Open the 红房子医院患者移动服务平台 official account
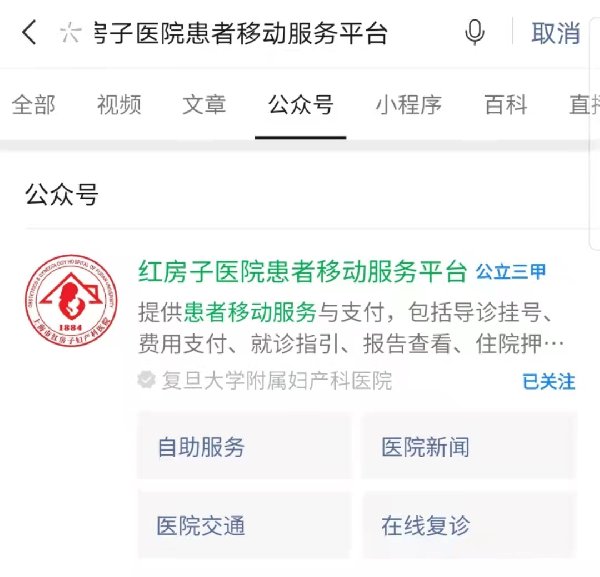The image size is (600, 577). click(x=301, y=272)
